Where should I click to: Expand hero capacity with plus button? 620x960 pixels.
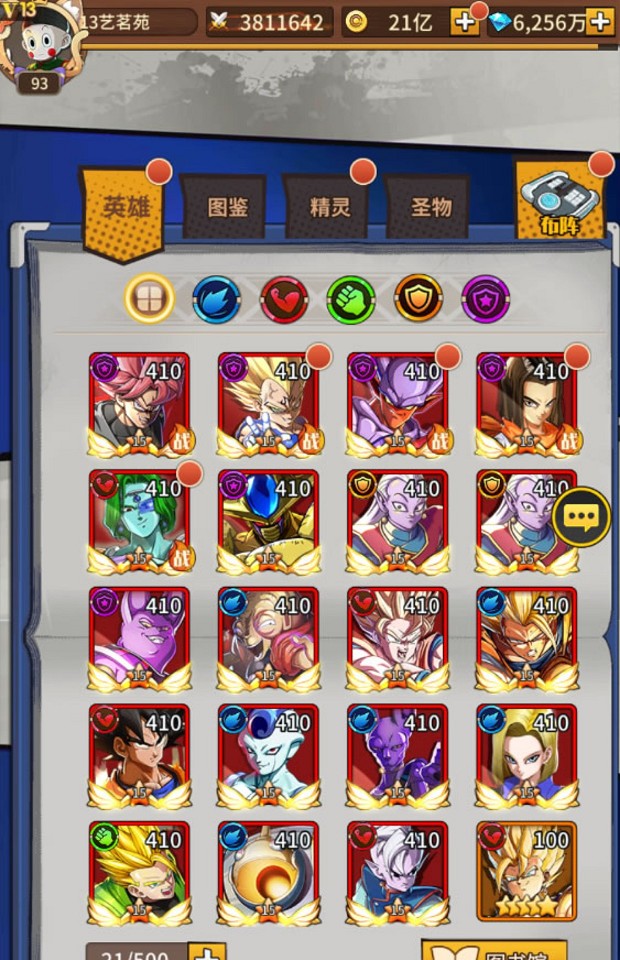coord(206,950)
